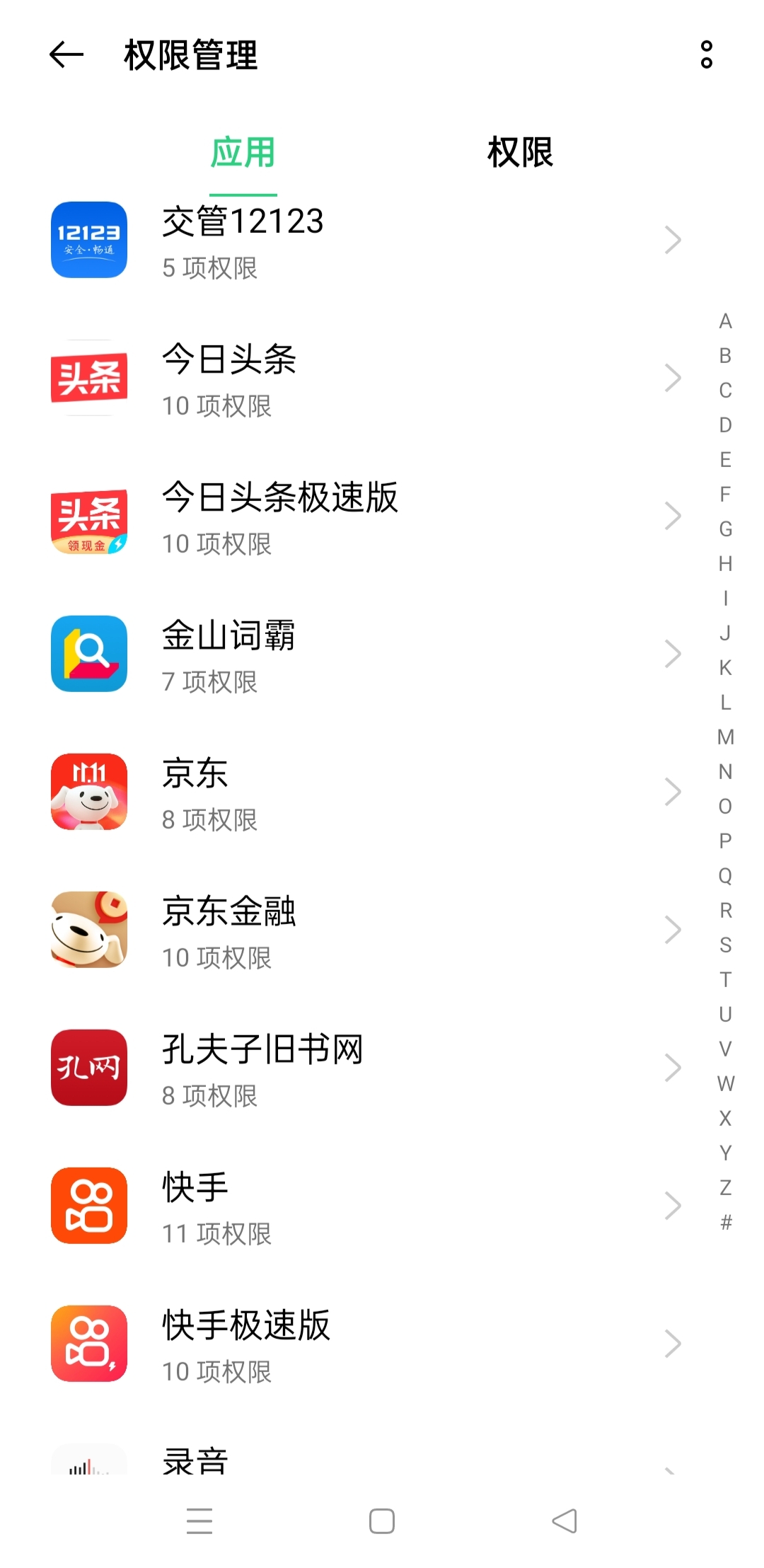The height and width of the screenshot is (1568, 764).
Task: Tap the back arrow in header
Action: coord(64,57)
